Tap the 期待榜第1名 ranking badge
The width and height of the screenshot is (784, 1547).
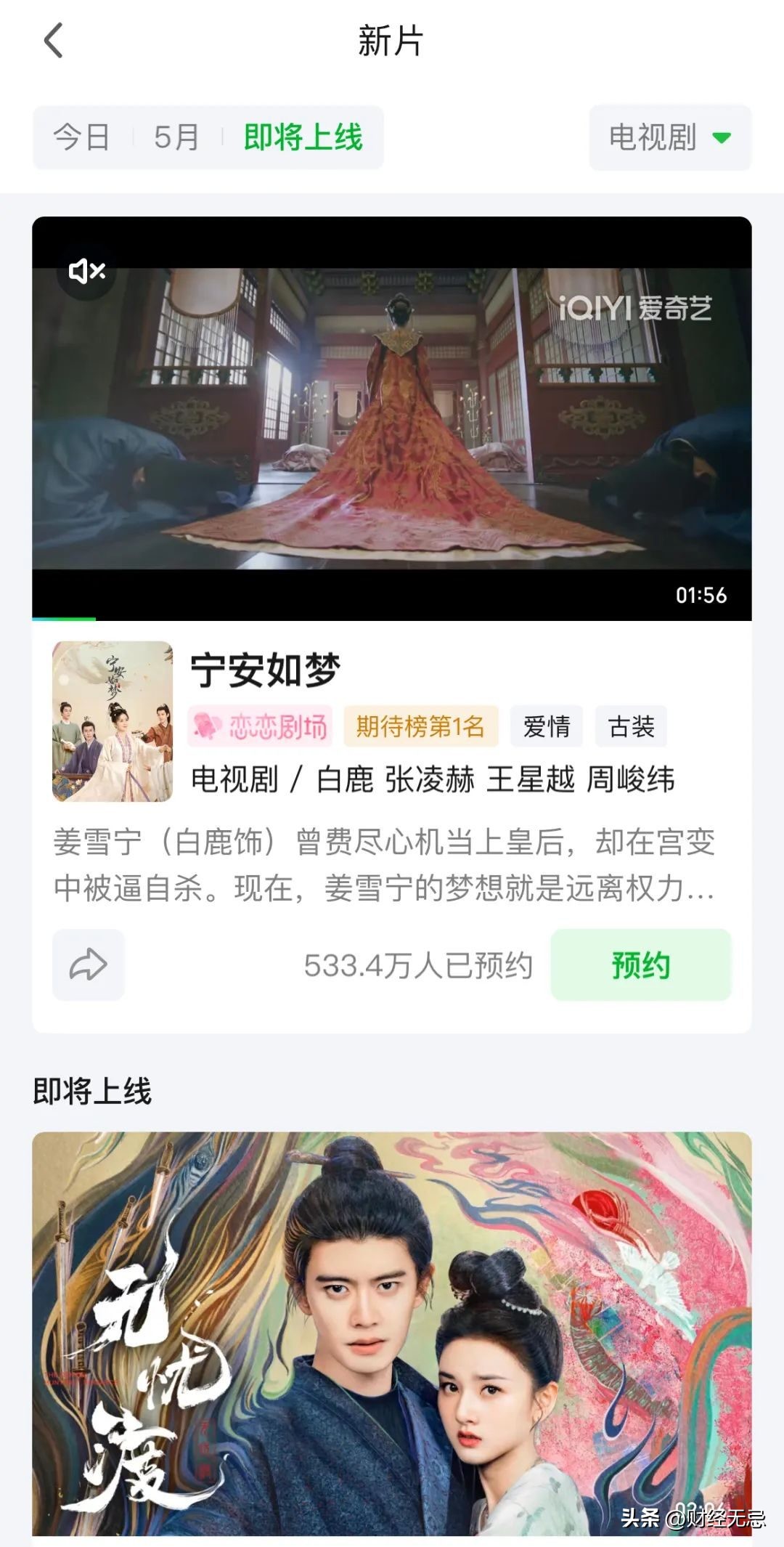tap(420, 726)
